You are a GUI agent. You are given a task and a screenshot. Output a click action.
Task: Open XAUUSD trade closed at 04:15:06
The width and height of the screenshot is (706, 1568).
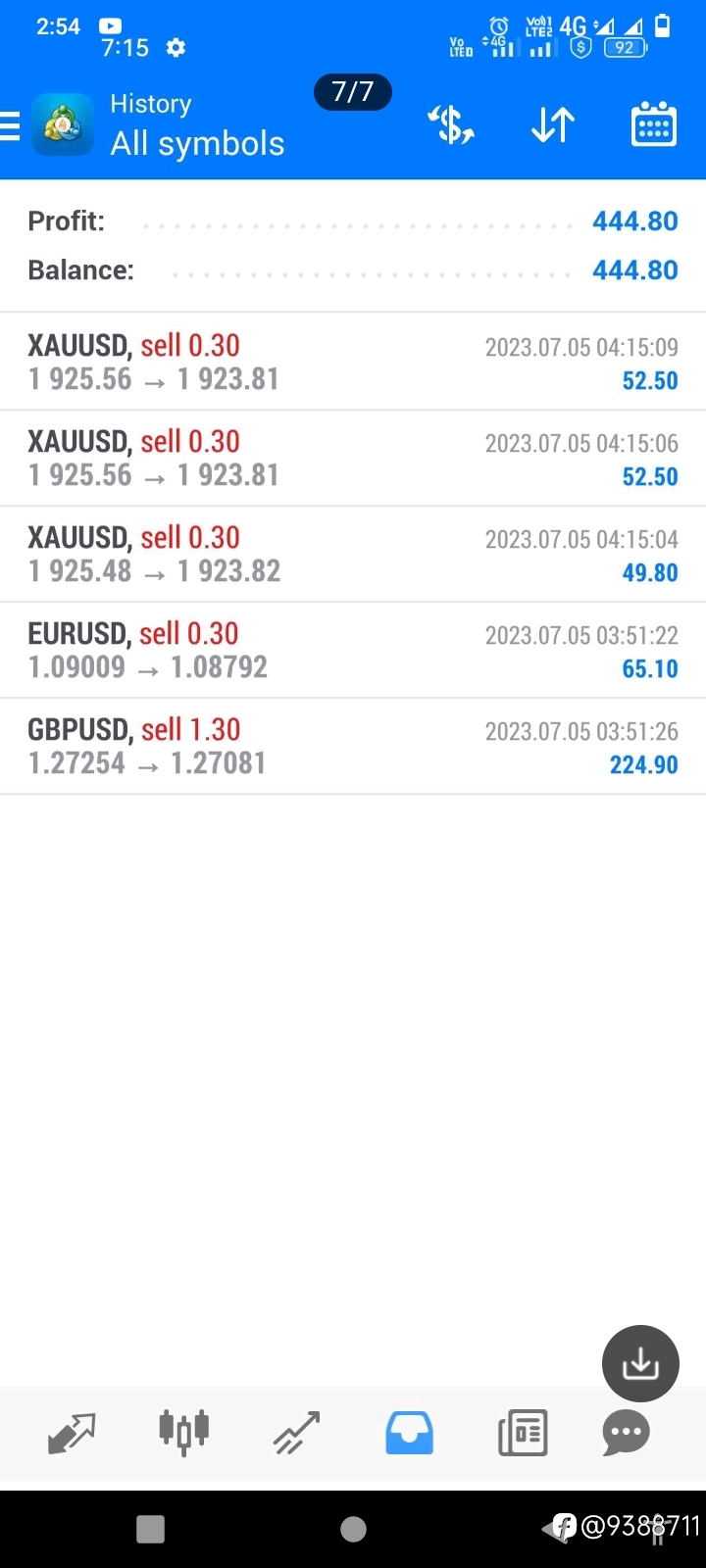point(353,458)
